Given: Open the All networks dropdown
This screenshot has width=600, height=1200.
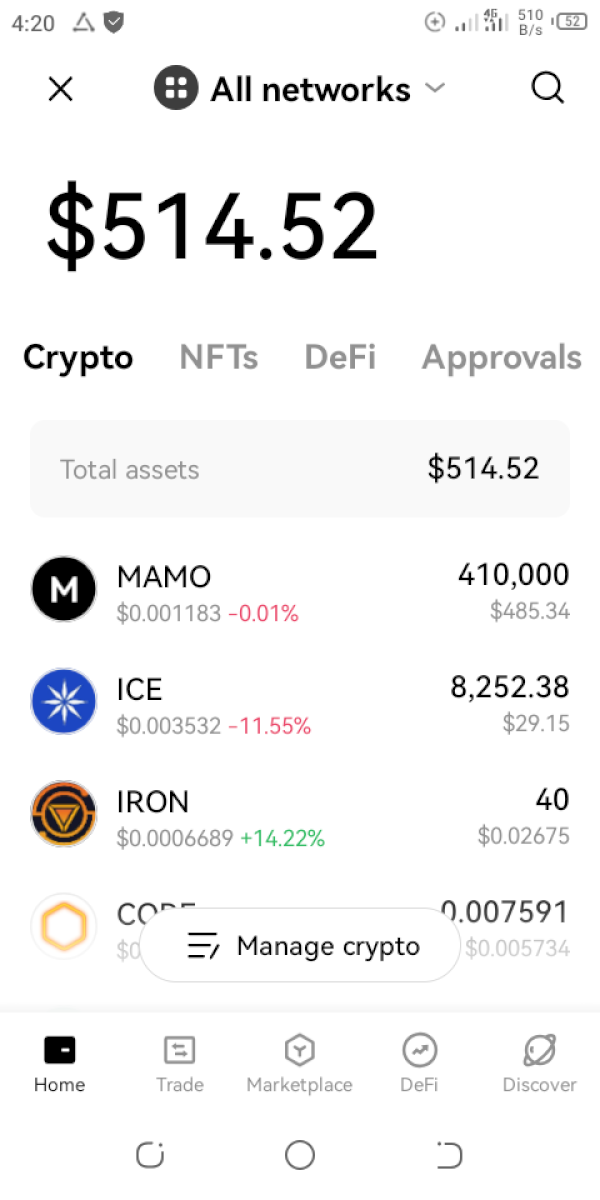Looking at the screenshot, I should 299,89.
